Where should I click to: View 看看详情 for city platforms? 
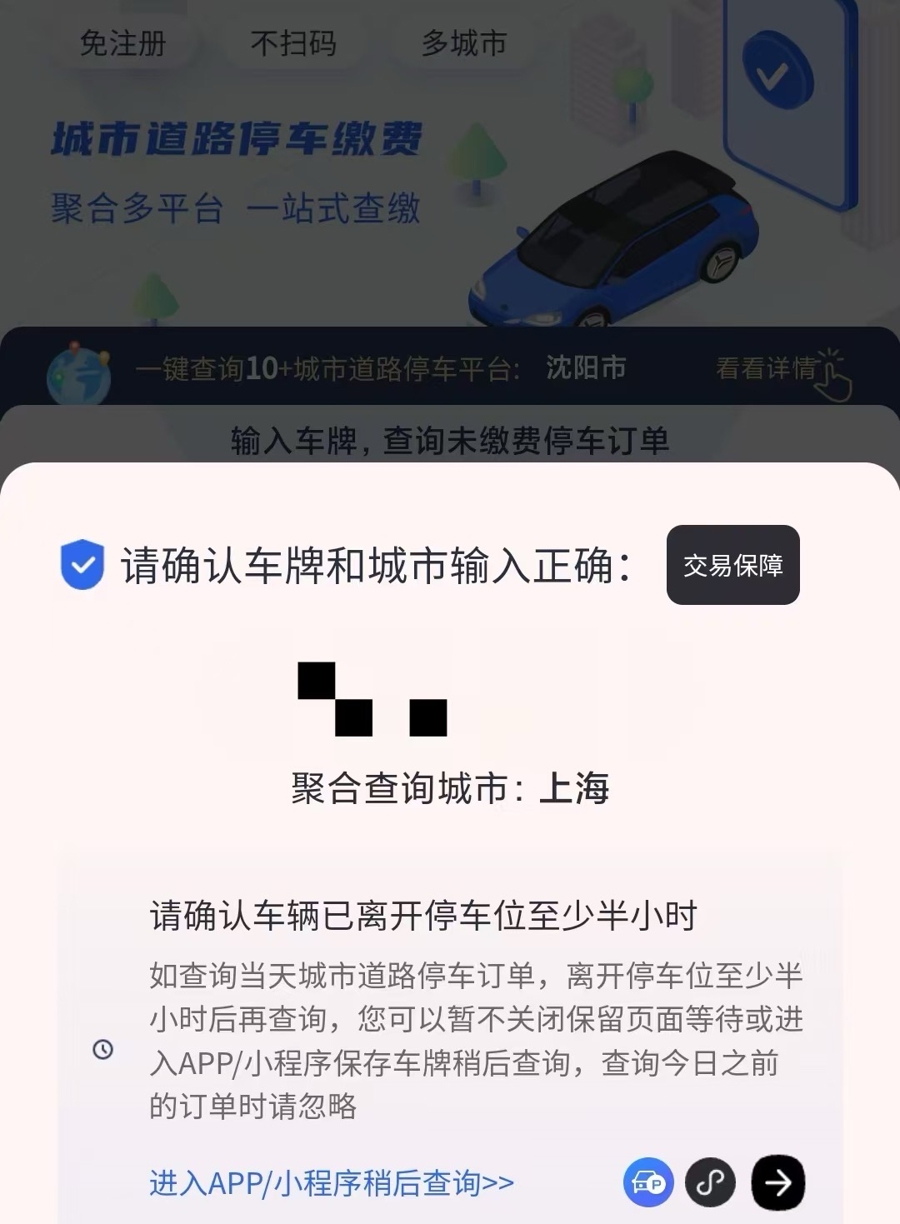click(x=768, y=368)
